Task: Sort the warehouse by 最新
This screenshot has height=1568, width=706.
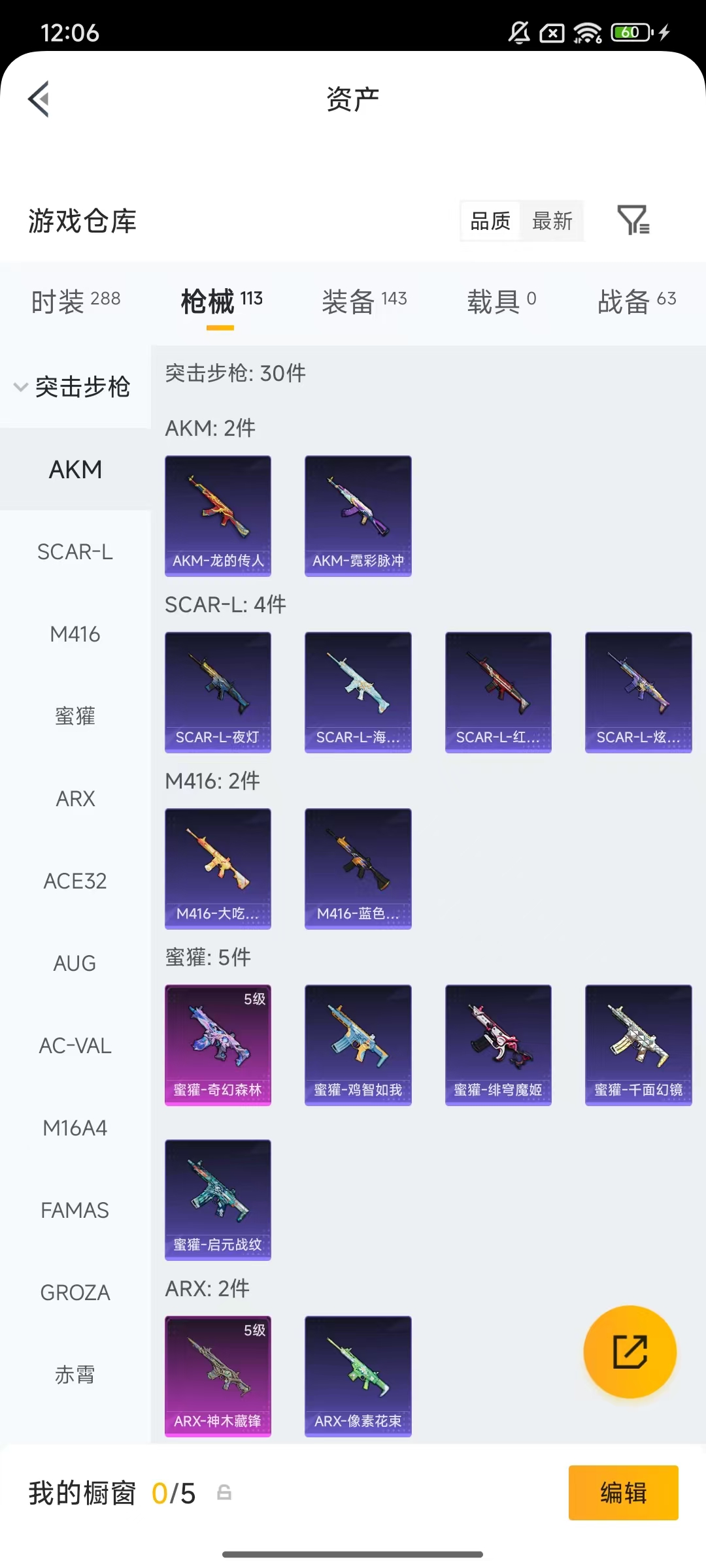Action: pos(552,221)
